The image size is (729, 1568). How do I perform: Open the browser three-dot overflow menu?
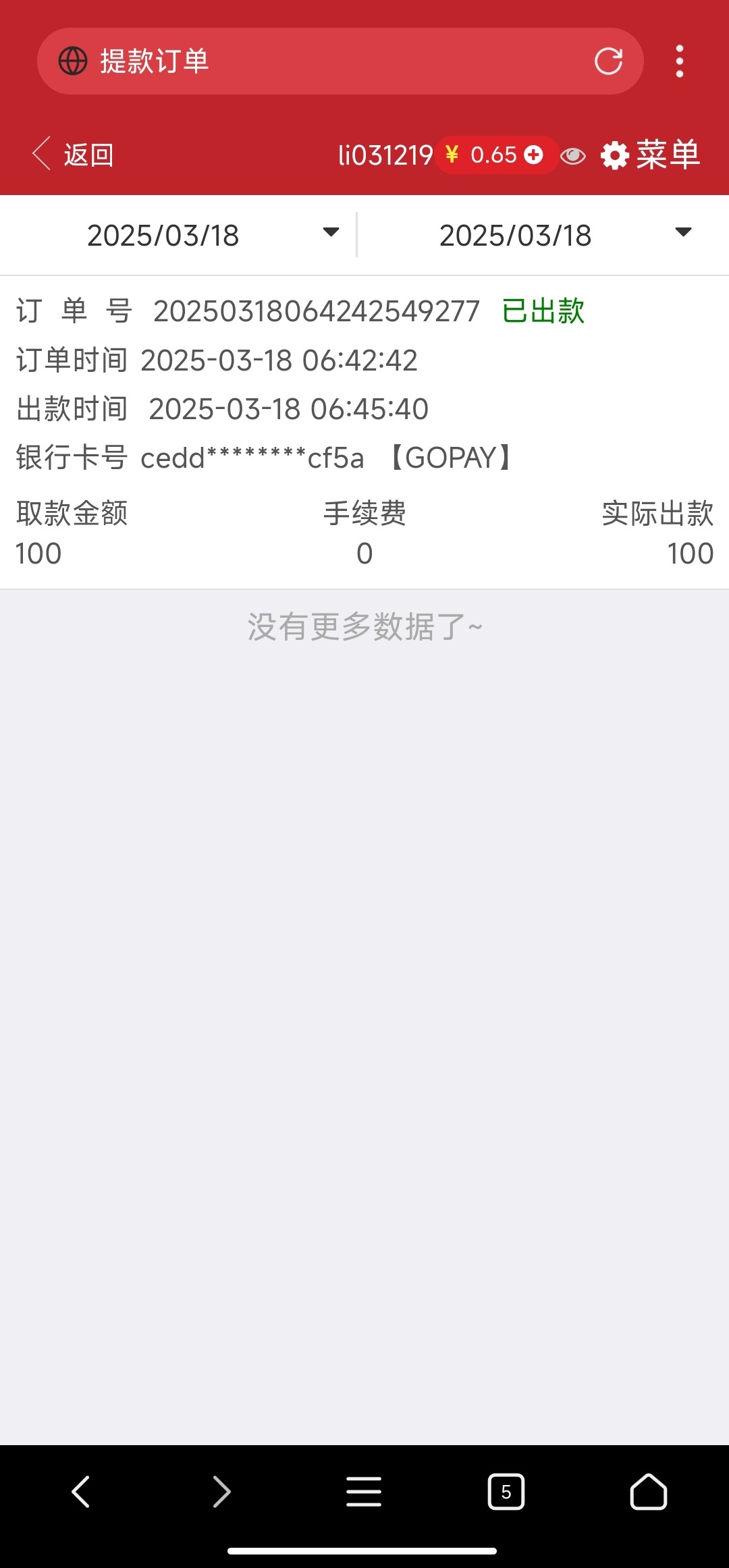click(679, 61)
